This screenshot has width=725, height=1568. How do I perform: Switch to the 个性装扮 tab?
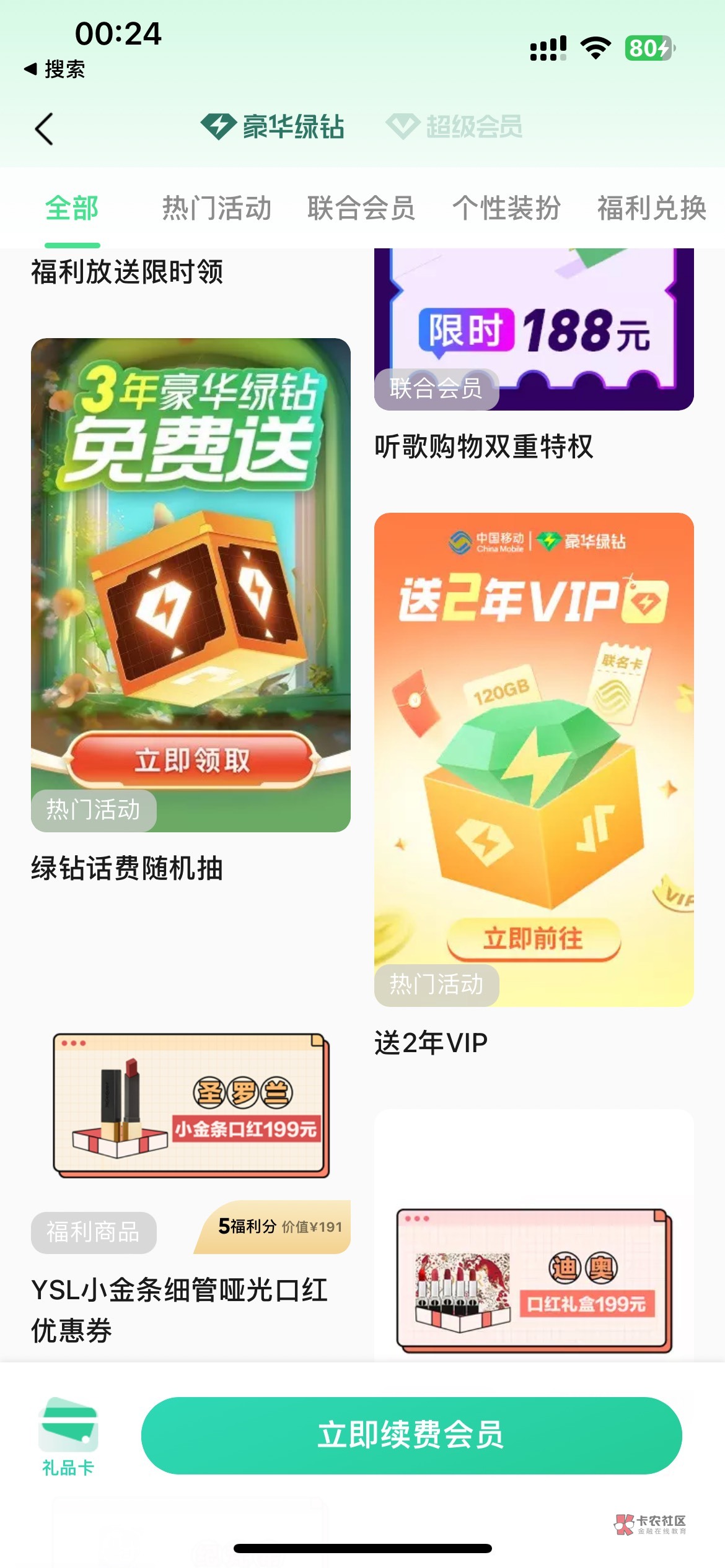506,208
